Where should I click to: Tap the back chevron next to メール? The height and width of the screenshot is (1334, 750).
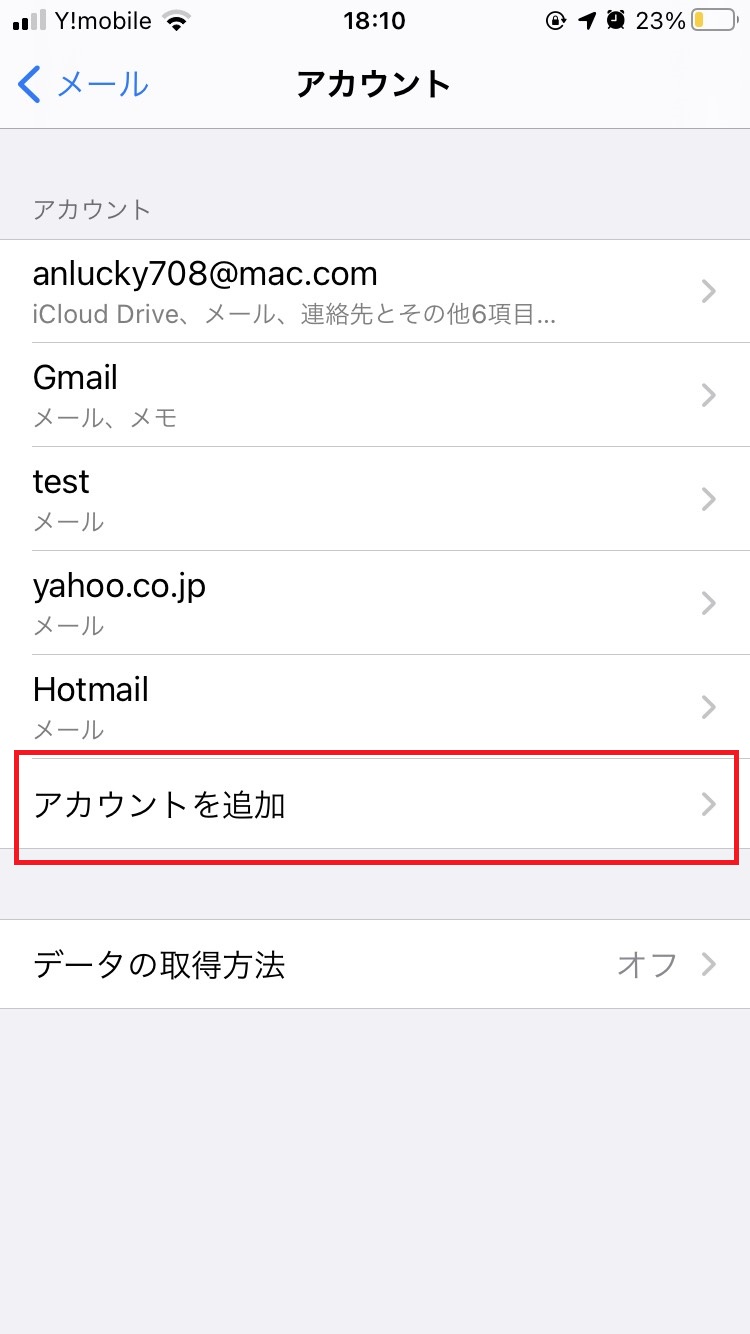pos(28,85)
